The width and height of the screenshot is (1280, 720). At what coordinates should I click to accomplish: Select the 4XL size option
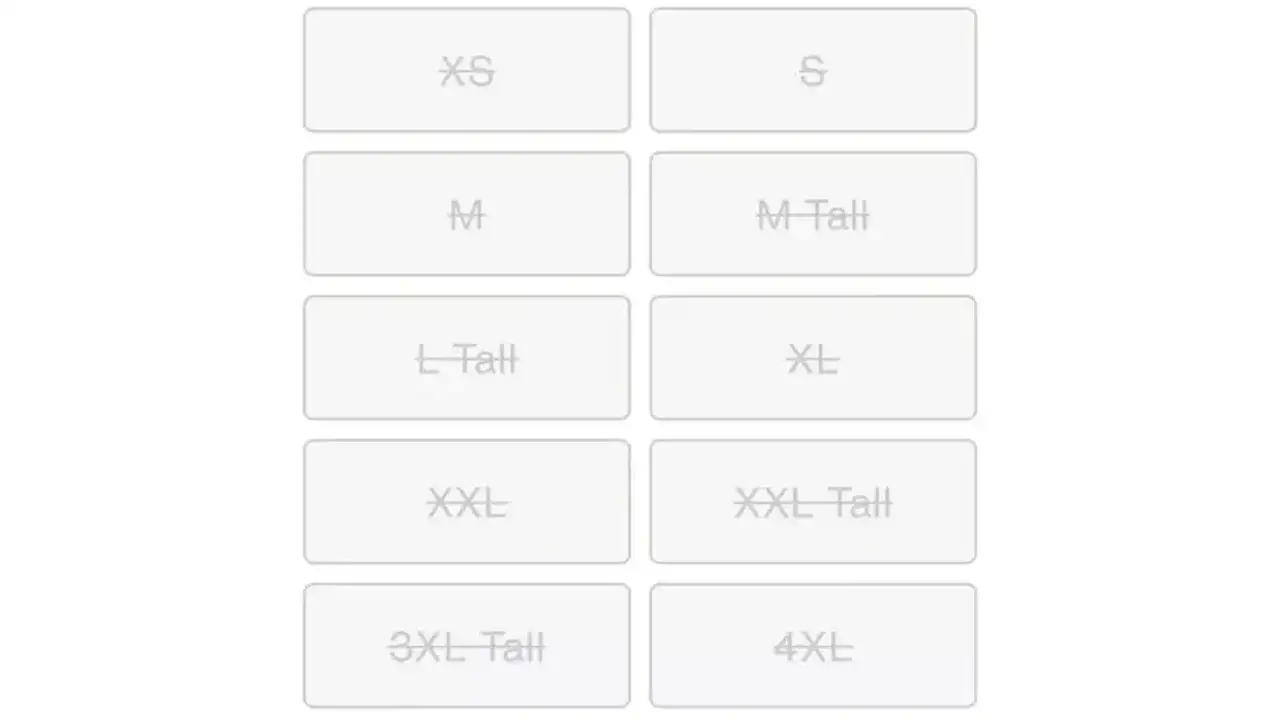point(813,646)
